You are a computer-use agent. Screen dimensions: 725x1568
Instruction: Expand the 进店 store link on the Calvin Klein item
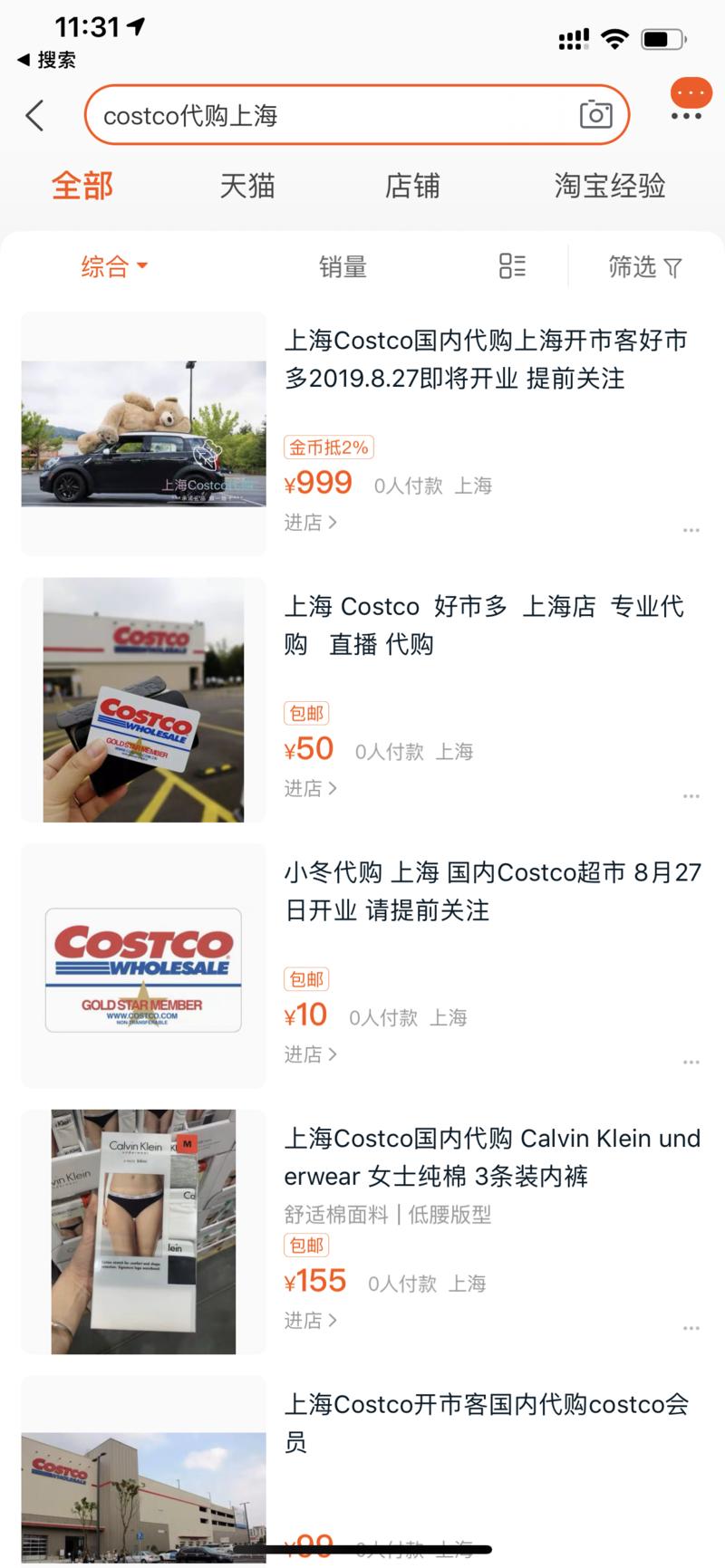point(310,1322)
